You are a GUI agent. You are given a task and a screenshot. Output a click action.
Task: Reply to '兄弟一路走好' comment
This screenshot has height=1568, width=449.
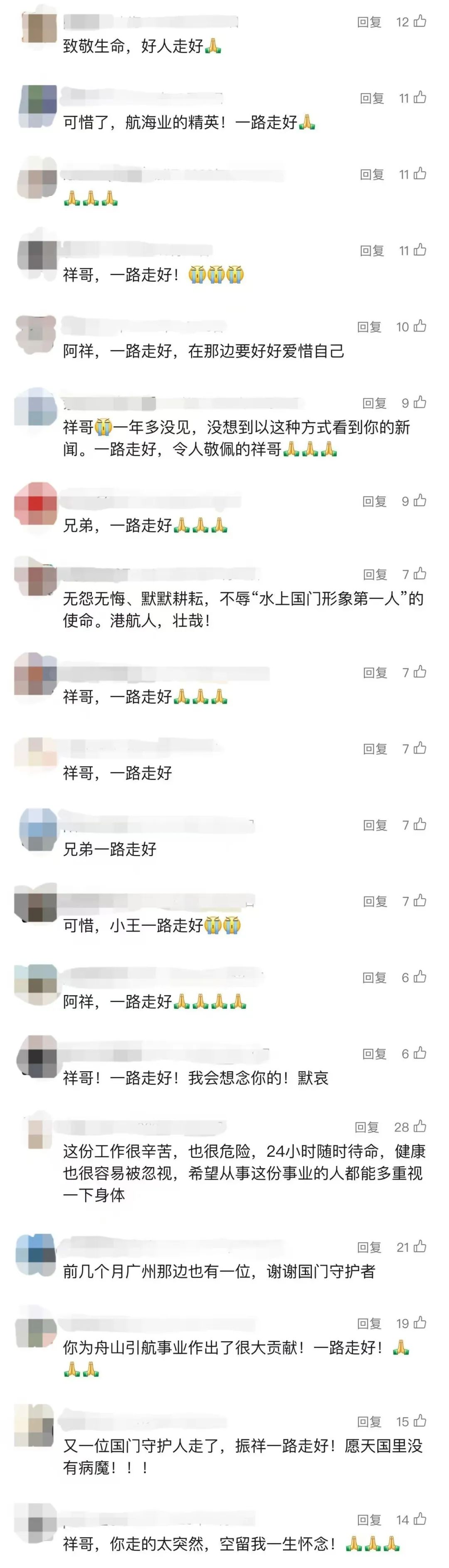375,825
